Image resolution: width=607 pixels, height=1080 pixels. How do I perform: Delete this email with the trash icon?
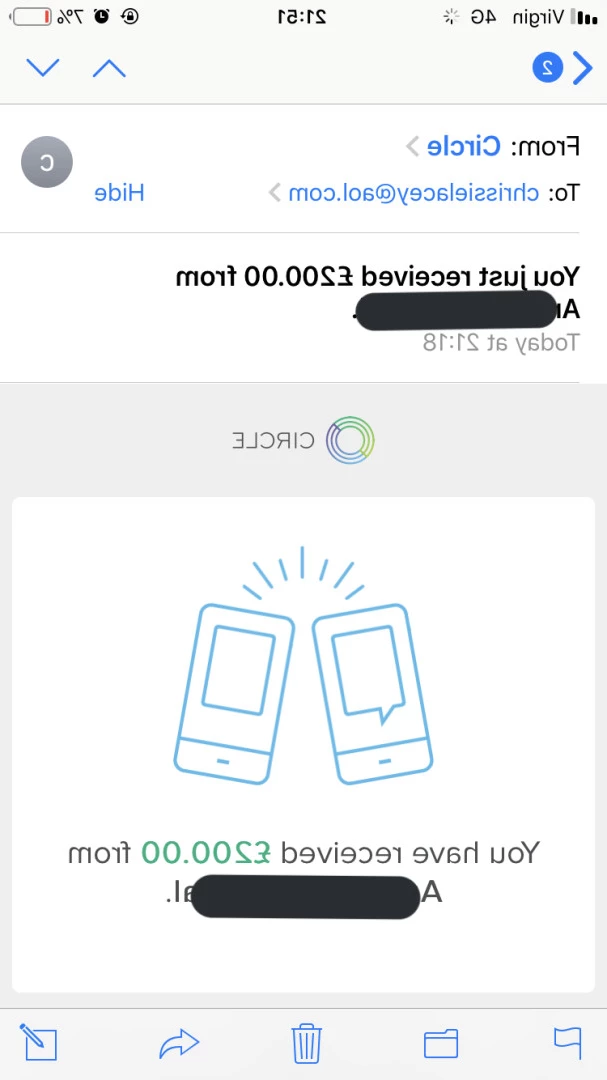[306, 1043]
